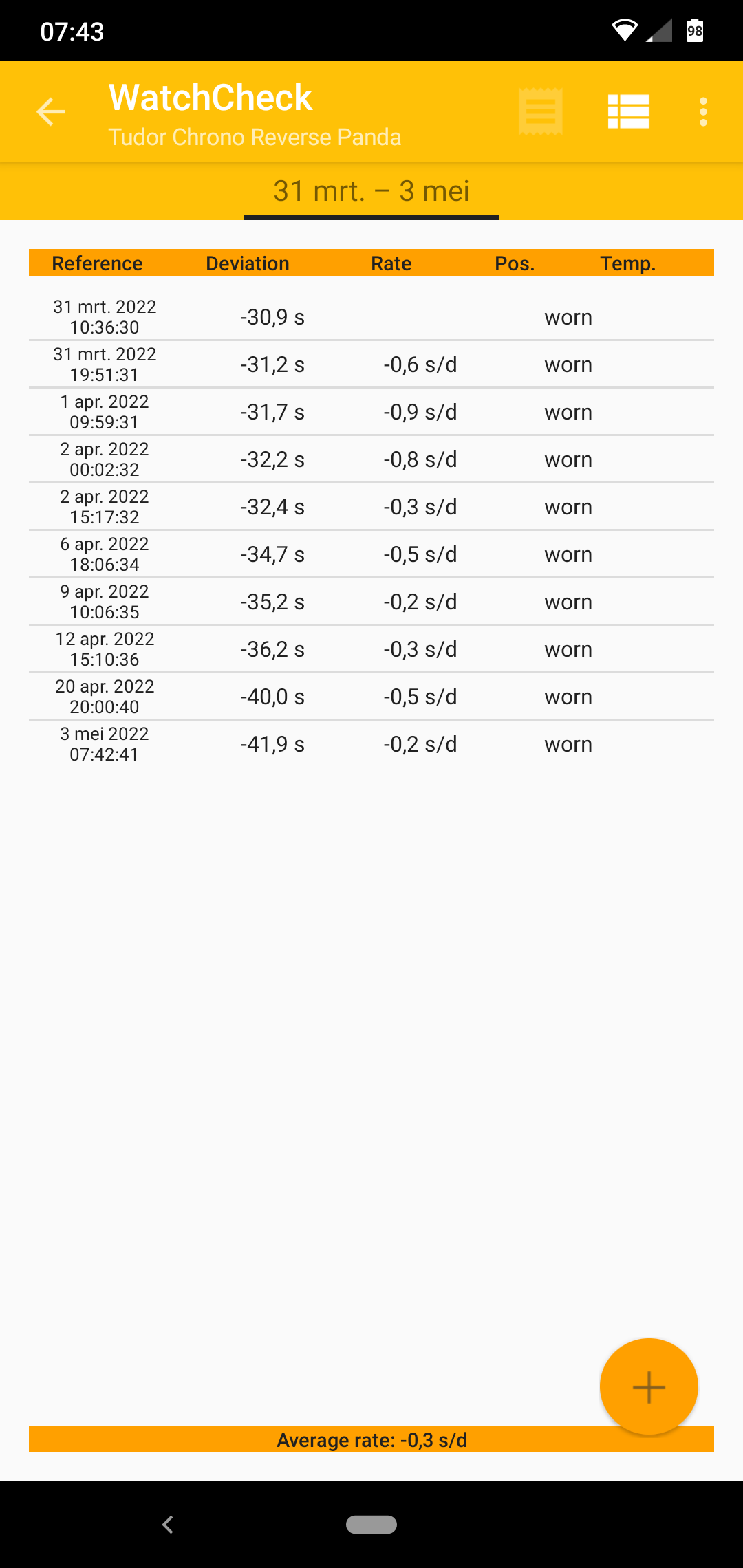Open the 2 apr. 2022 15:17:32 entry
This screenshot has width=743, height=1568.
tap(371, 507)
